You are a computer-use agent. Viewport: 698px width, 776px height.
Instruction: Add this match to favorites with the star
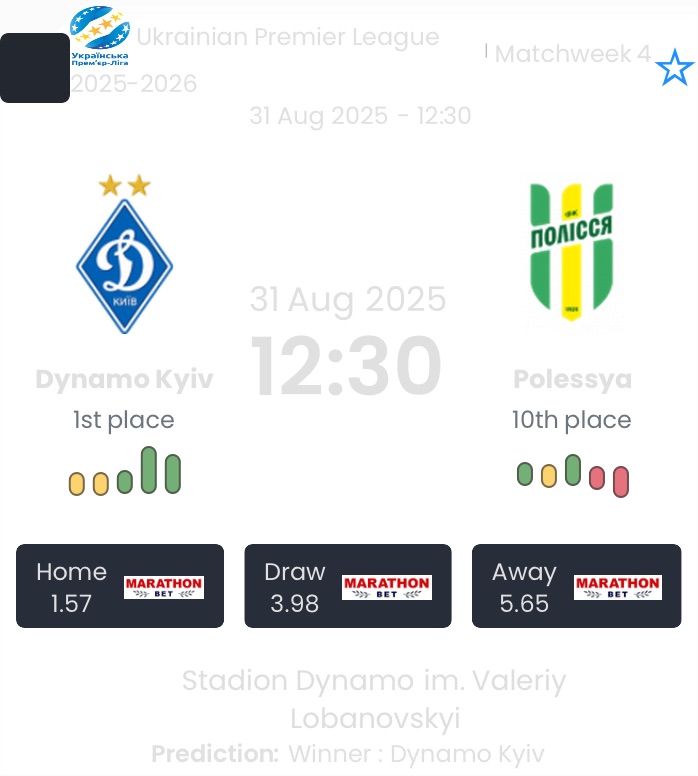click(674, 69)
